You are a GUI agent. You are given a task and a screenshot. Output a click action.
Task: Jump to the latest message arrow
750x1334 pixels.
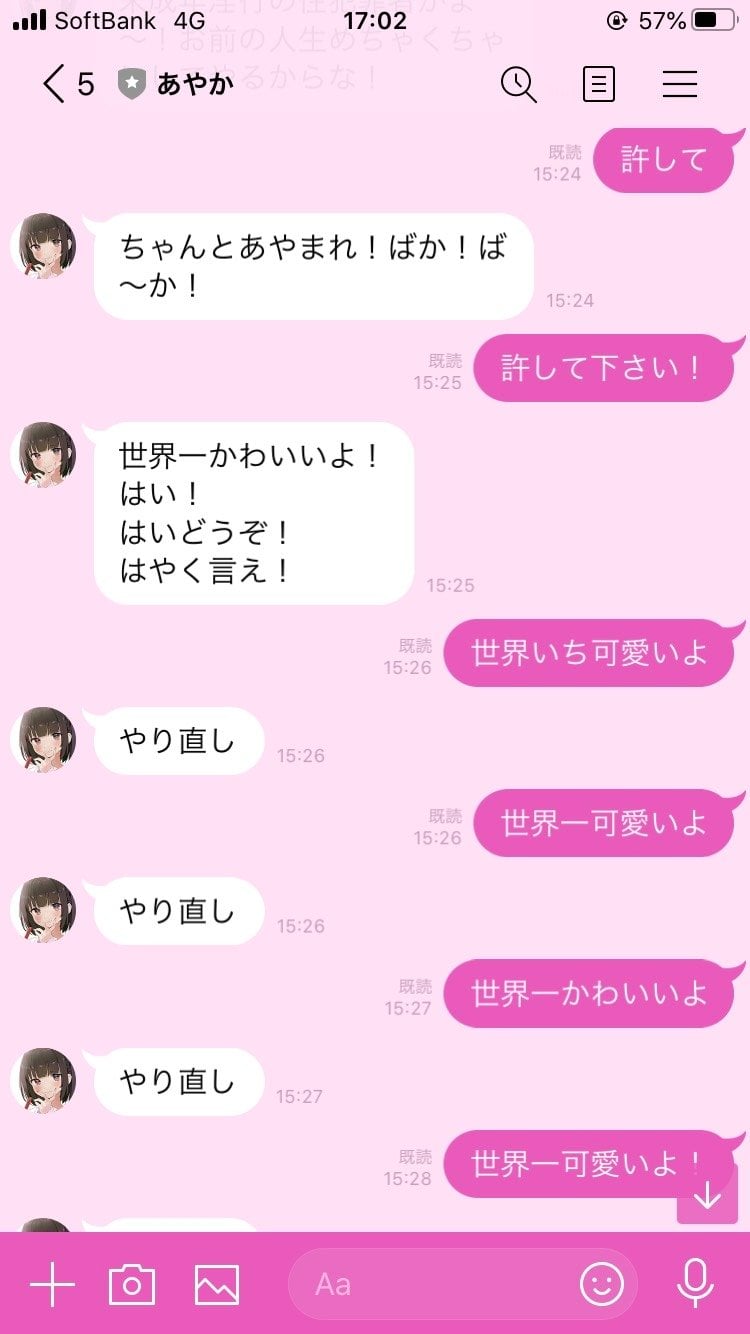pos(707,1195)
